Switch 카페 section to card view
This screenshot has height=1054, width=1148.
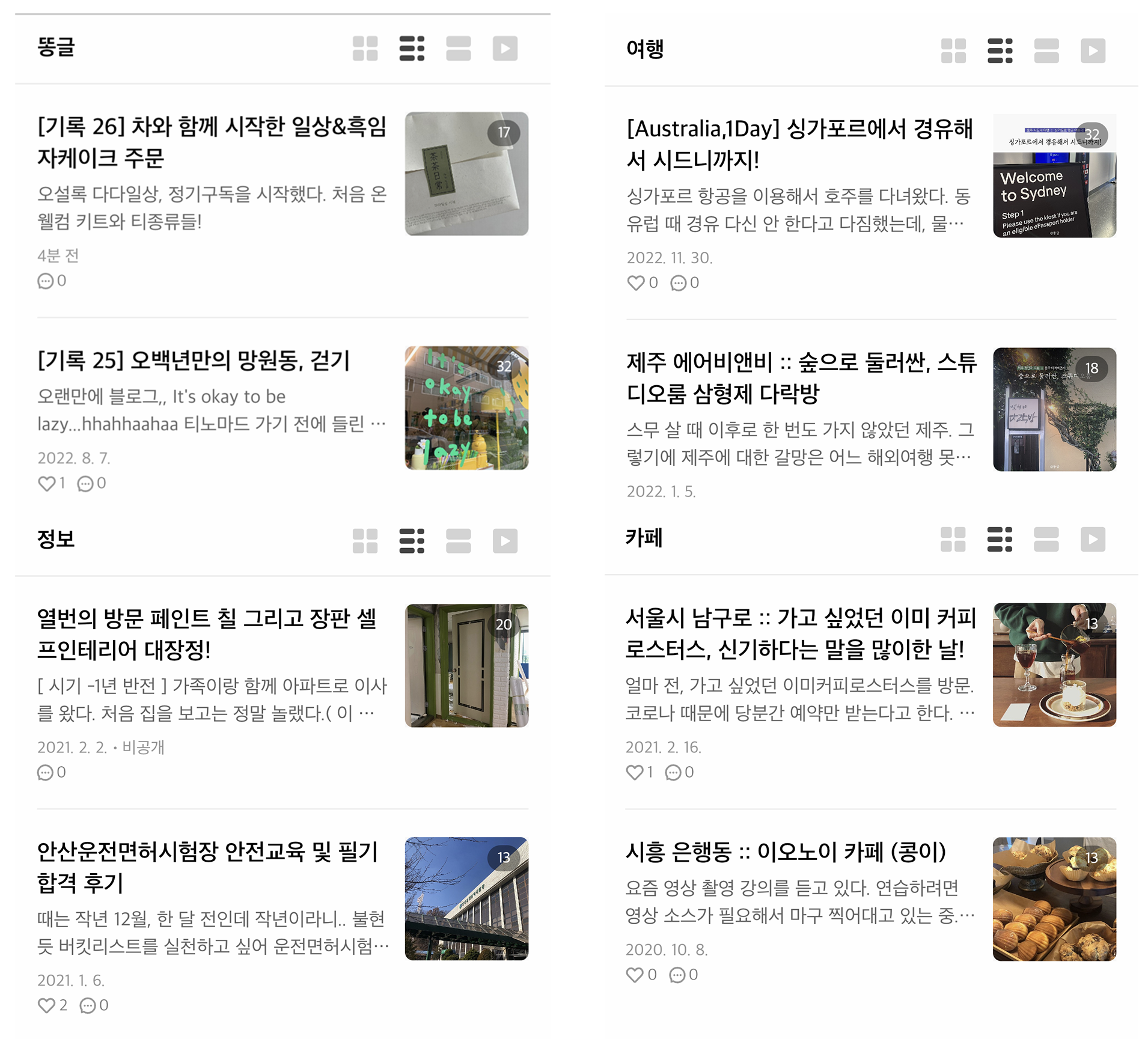tap(1046, 539)
